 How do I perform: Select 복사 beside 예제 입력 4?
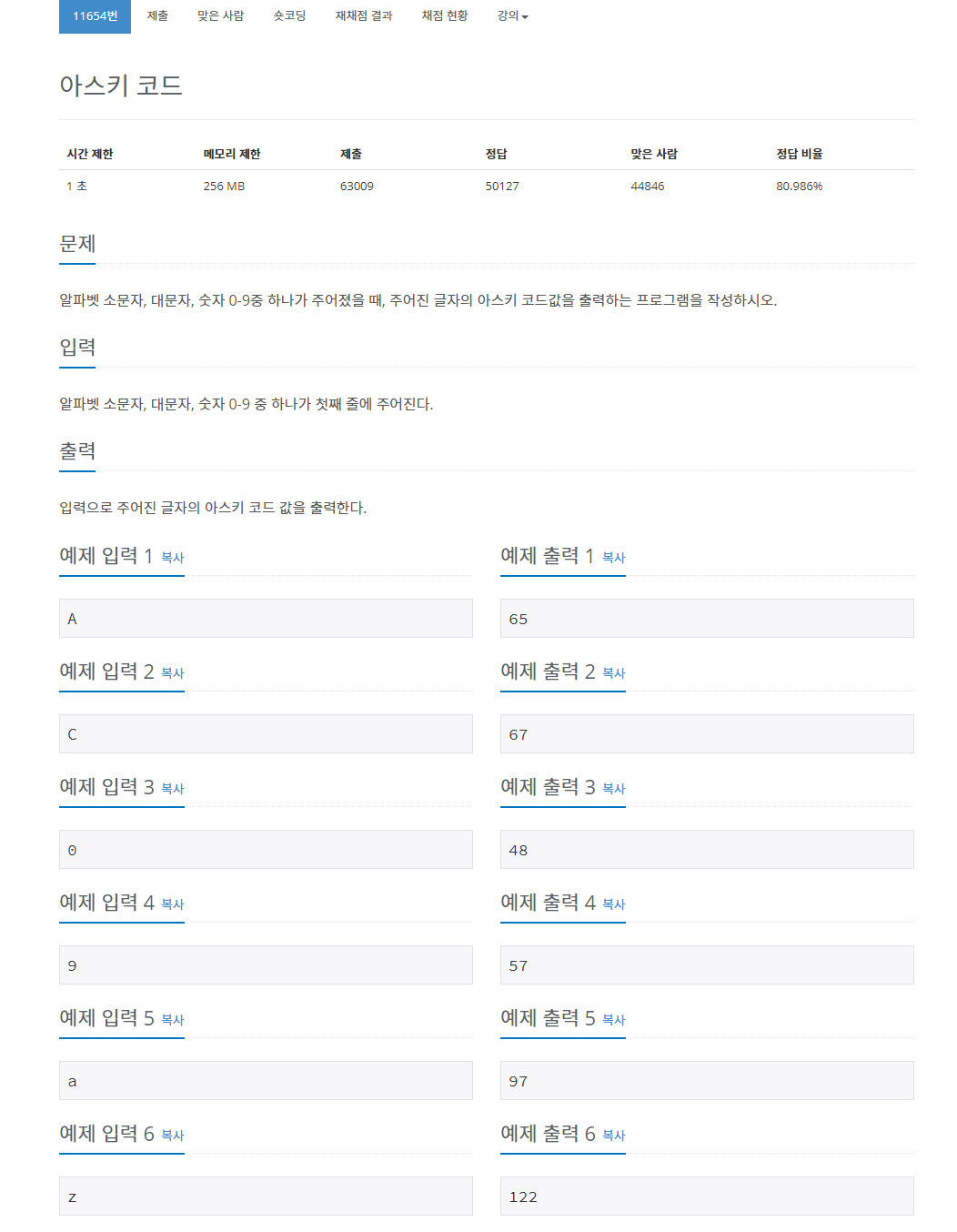[x=173, y=904]
